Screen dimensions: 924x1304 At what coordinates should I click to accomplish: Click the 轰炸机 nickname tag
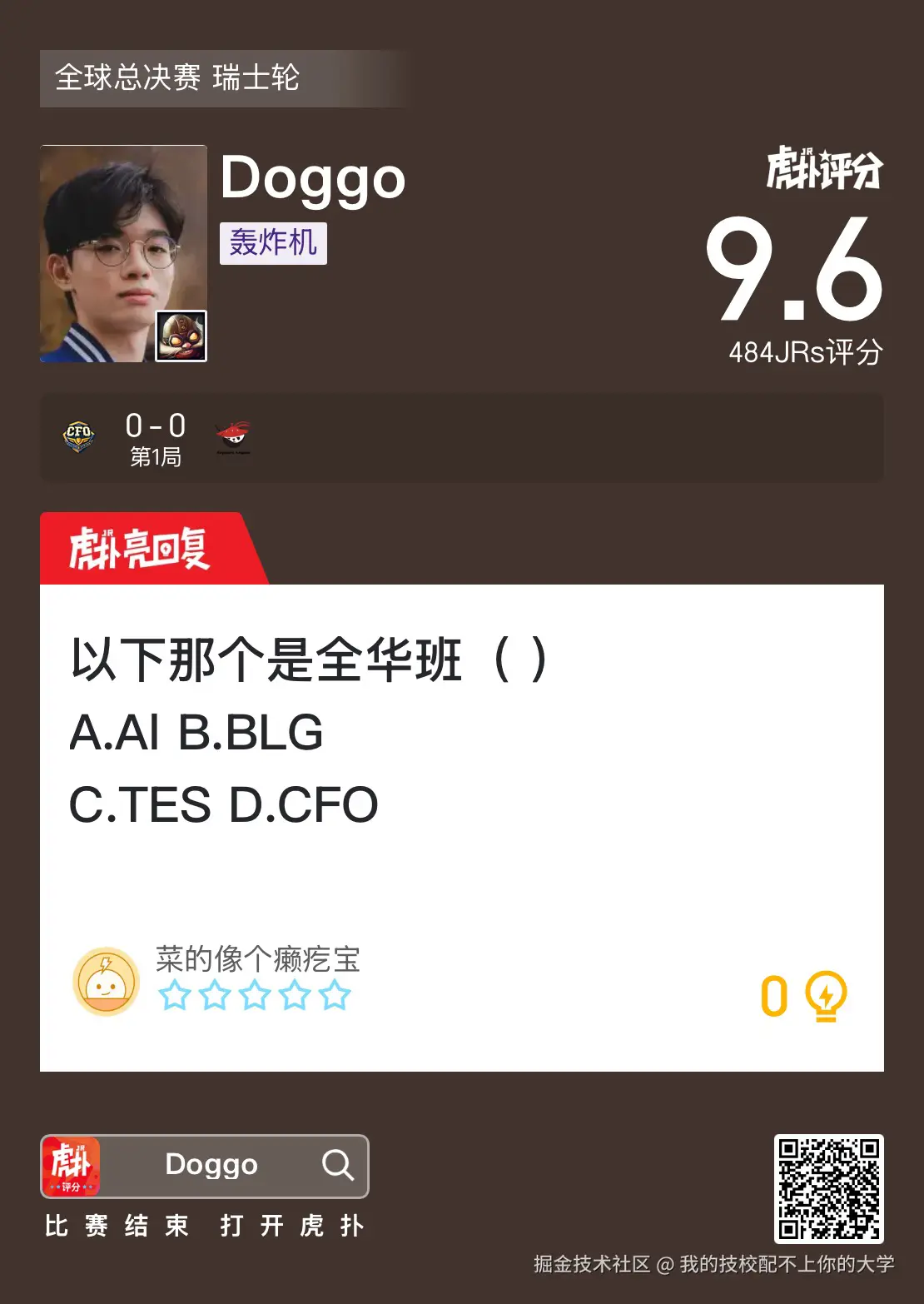click(x=275, y=242)
